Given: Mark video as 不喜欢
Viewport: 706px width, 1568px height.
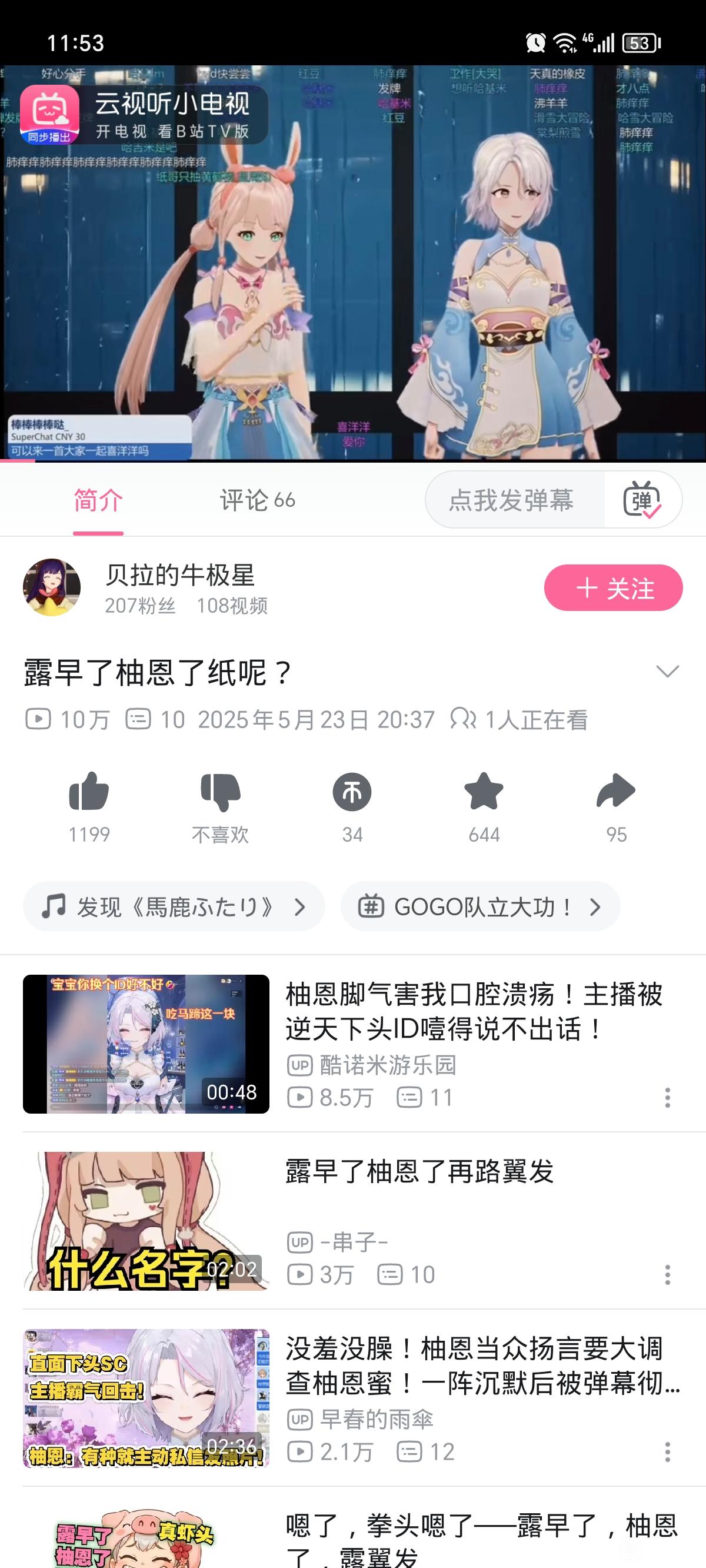Looking at the screenshot, I should [220, 791].
